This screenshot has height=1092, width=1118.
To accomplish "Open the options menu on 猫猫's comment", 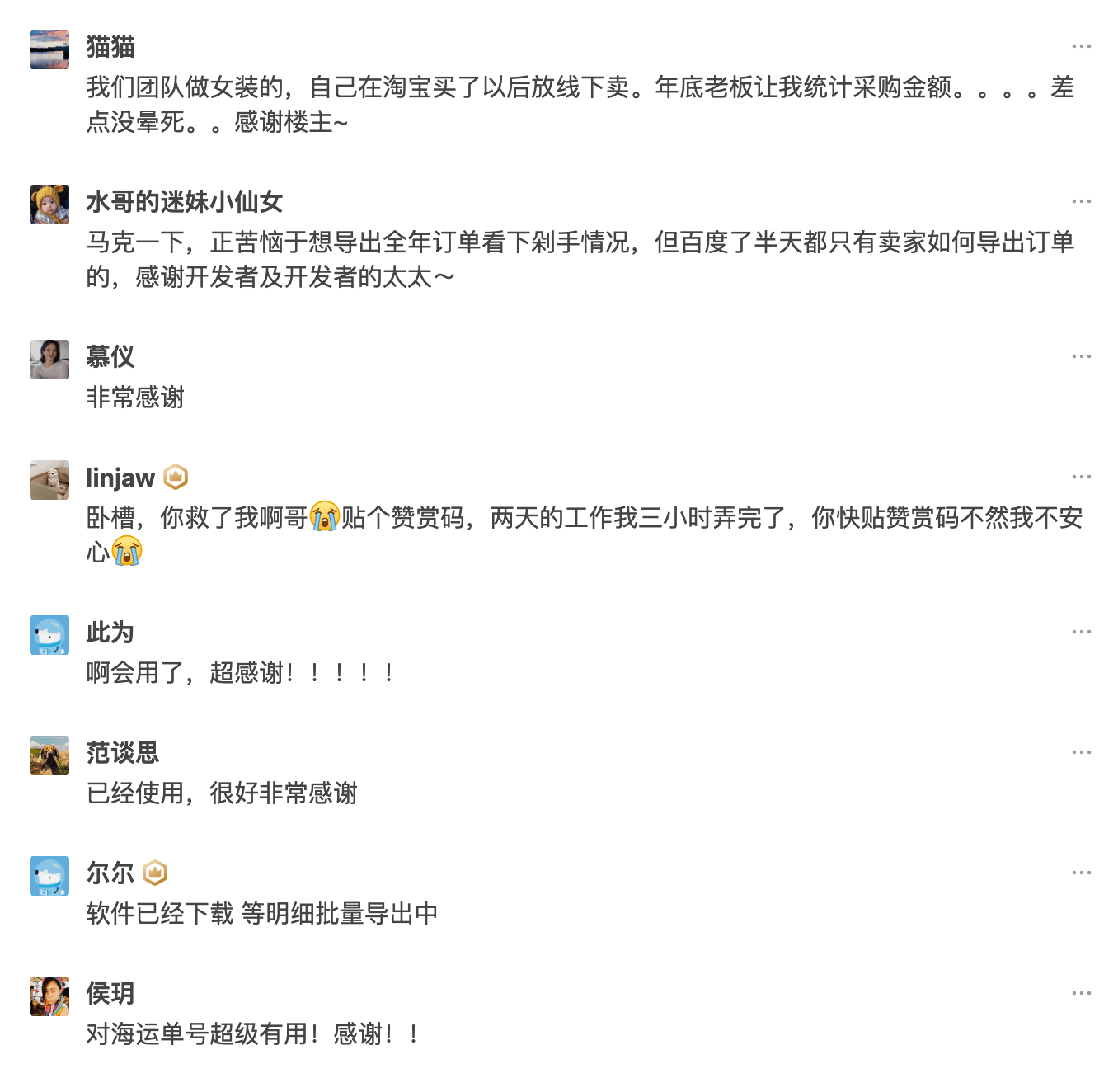I will [x=1081, y=47].
